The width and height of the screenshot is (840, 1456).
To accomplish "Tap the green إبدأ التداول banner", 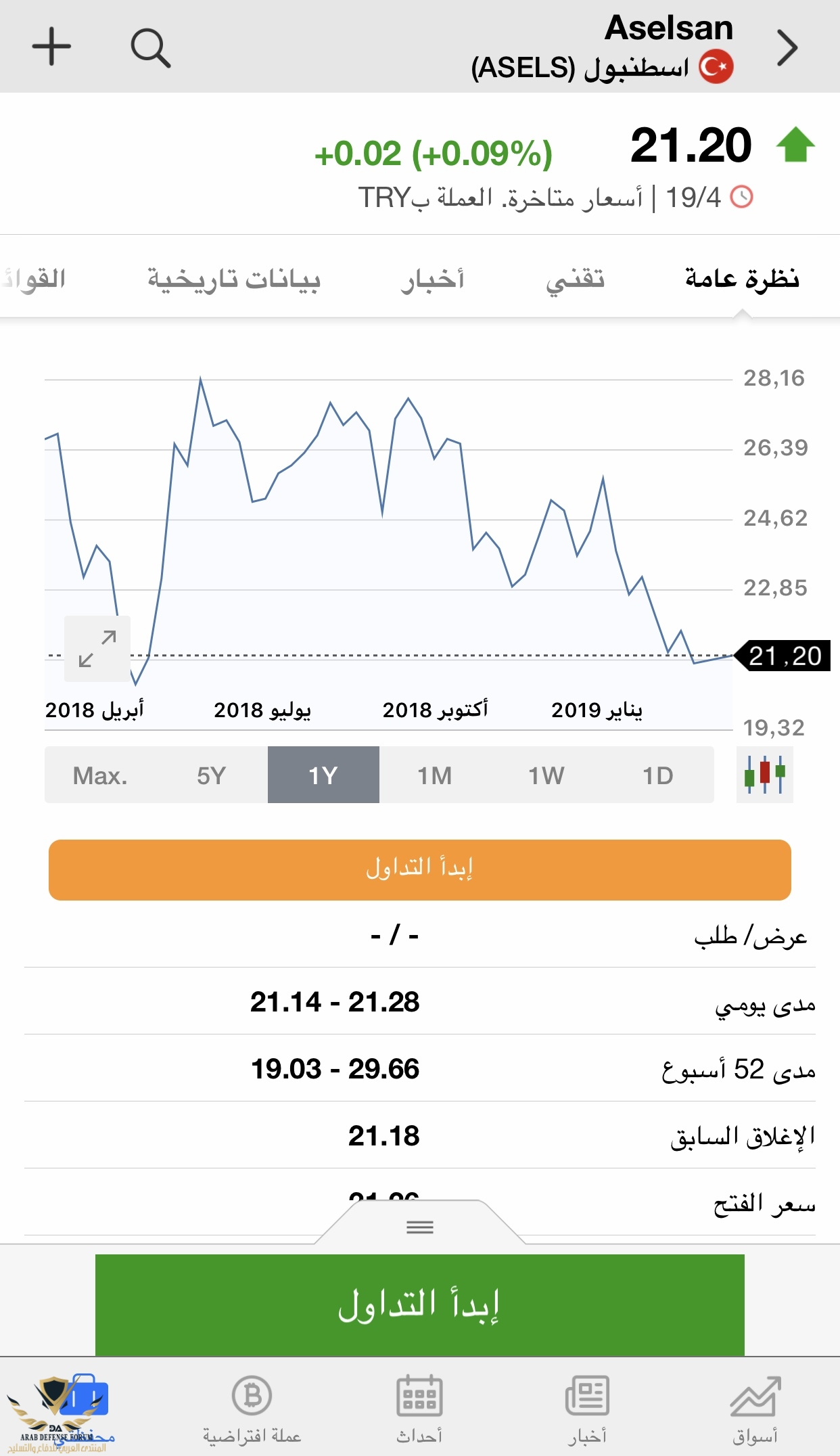I will (419, 1304).
